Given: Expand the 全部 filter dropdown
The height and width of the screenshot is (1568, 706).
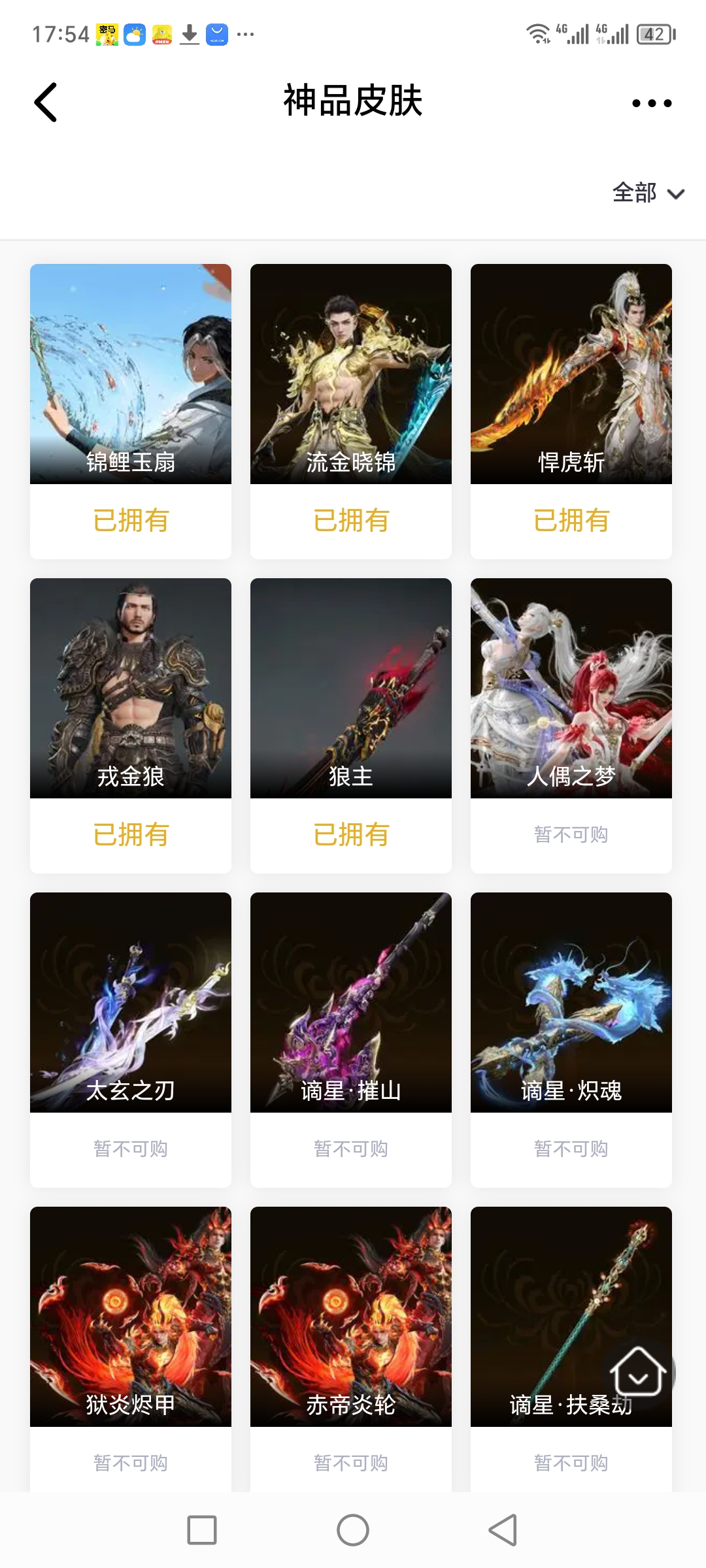Looking at the screenshot, I should pyautogui.click(x=648, y=193).
